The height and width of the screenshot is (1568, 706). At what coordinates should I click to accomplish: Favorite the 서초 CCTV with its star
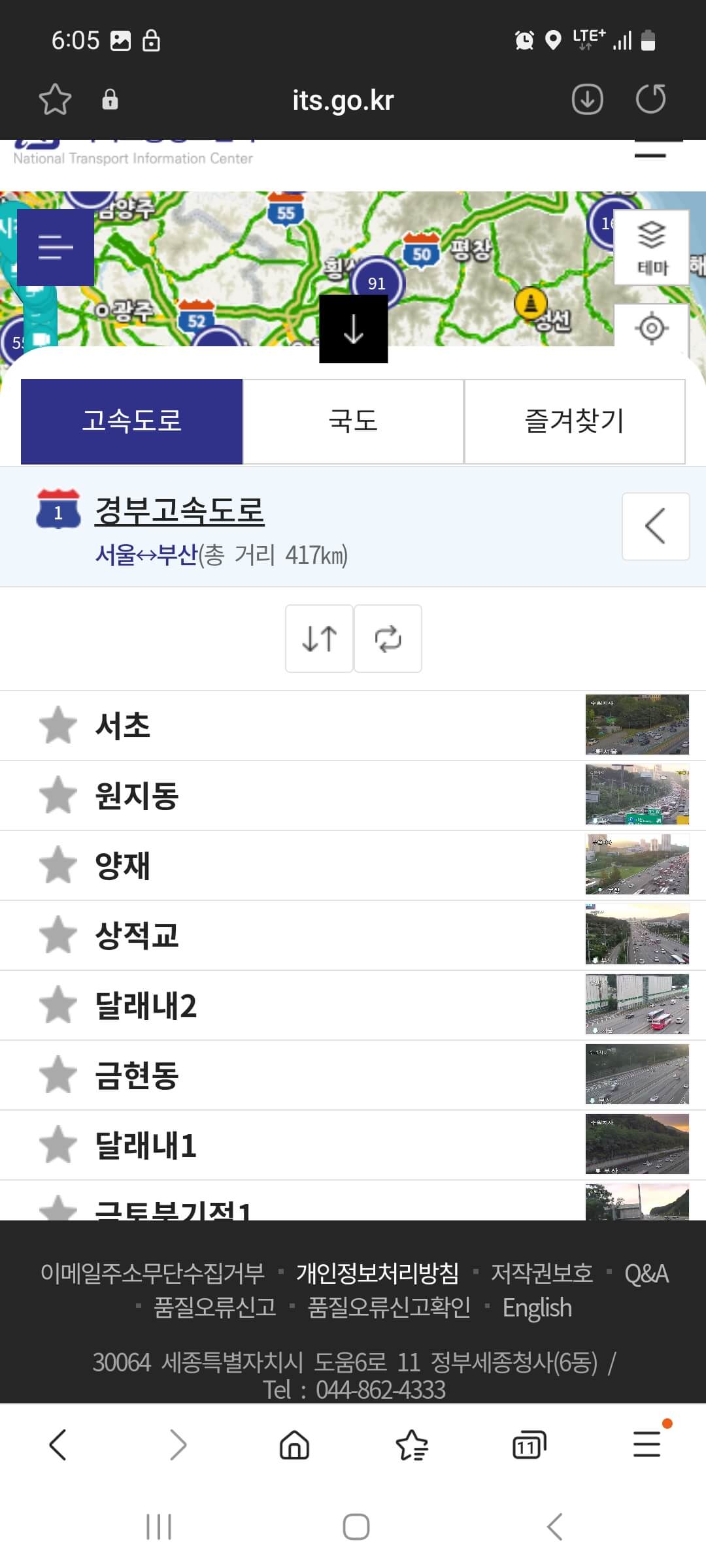point(58,726)
